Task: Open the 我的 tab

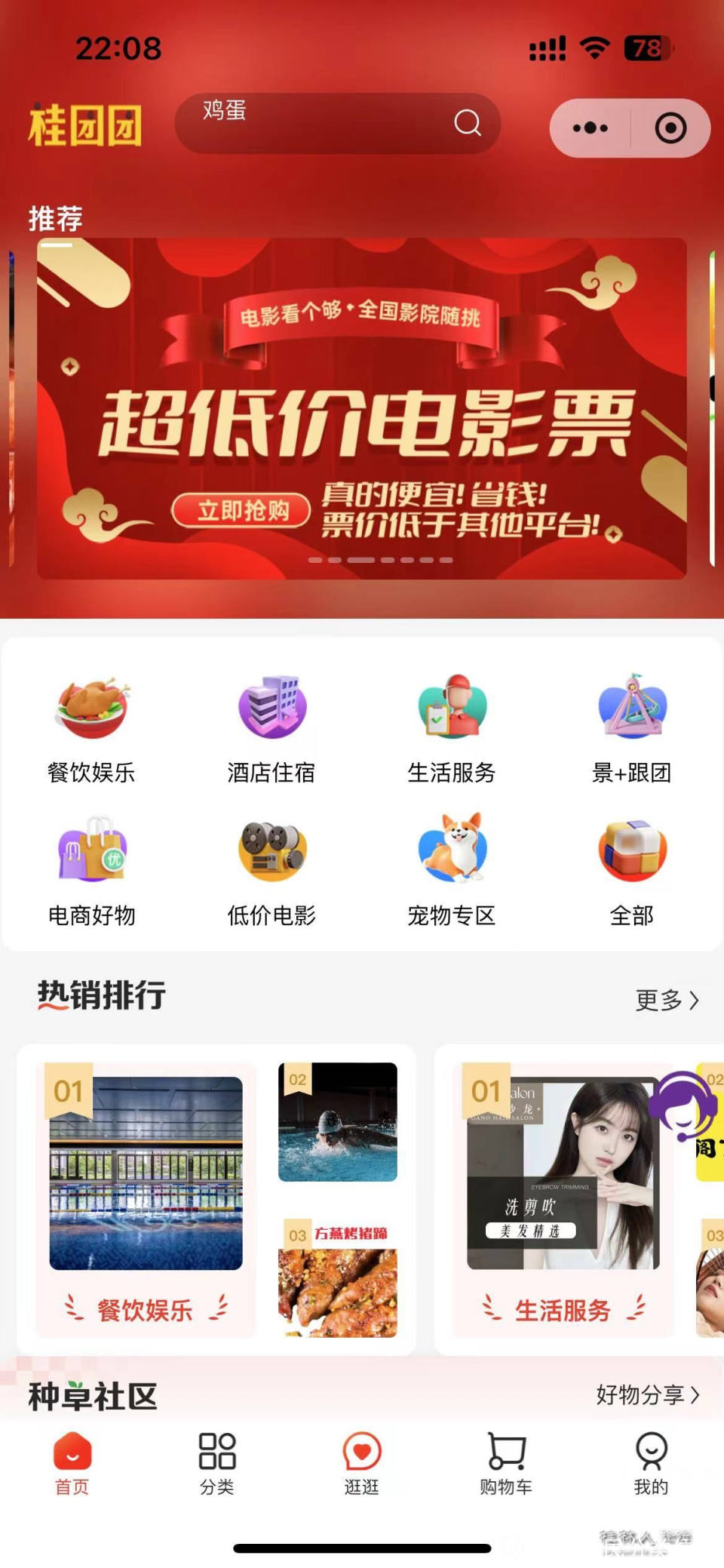Action: (651, 1464)
